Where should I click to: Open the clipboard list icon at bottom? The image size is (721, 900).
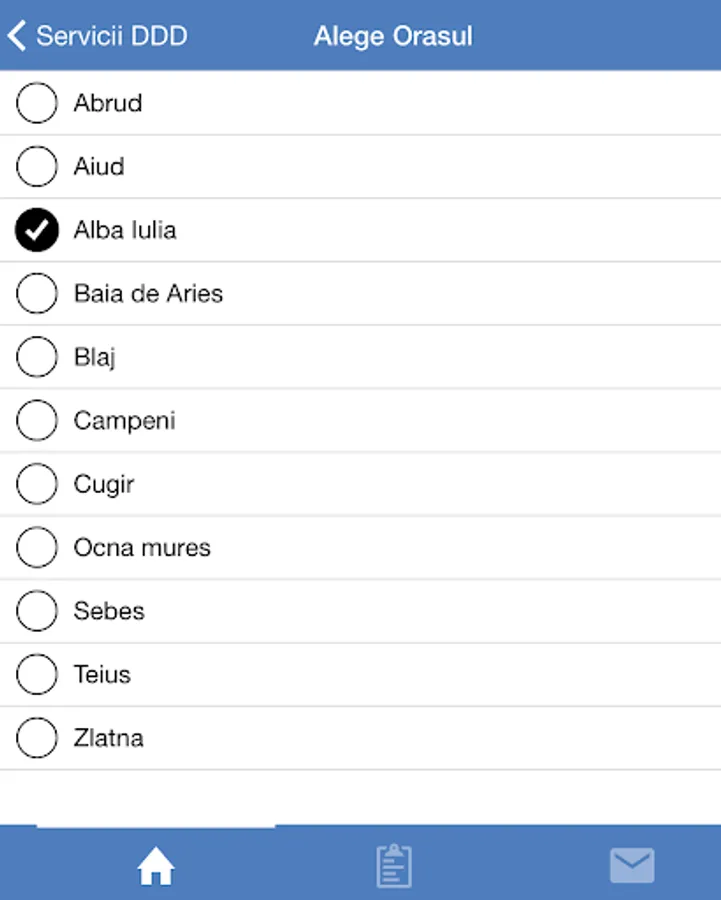[393, 864]
